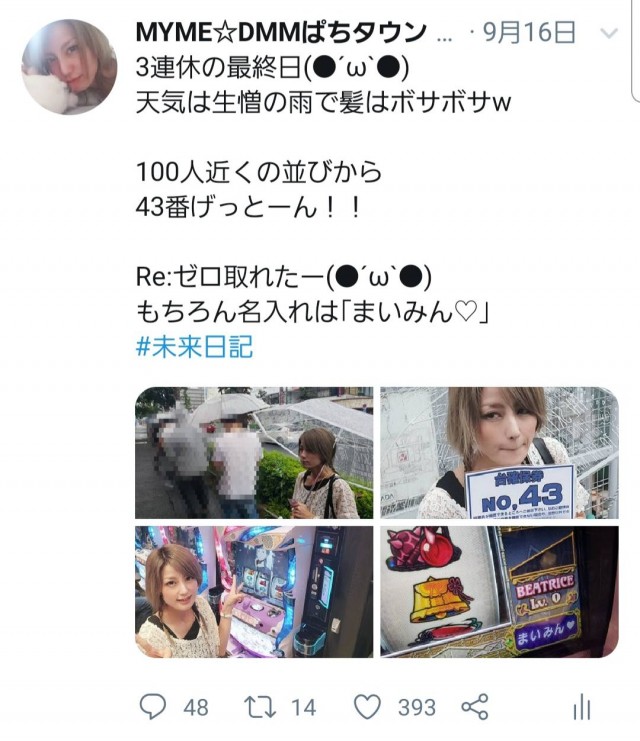View the slot machine BEATRICE photo
The image size is (640, 741).
(498, 591)
